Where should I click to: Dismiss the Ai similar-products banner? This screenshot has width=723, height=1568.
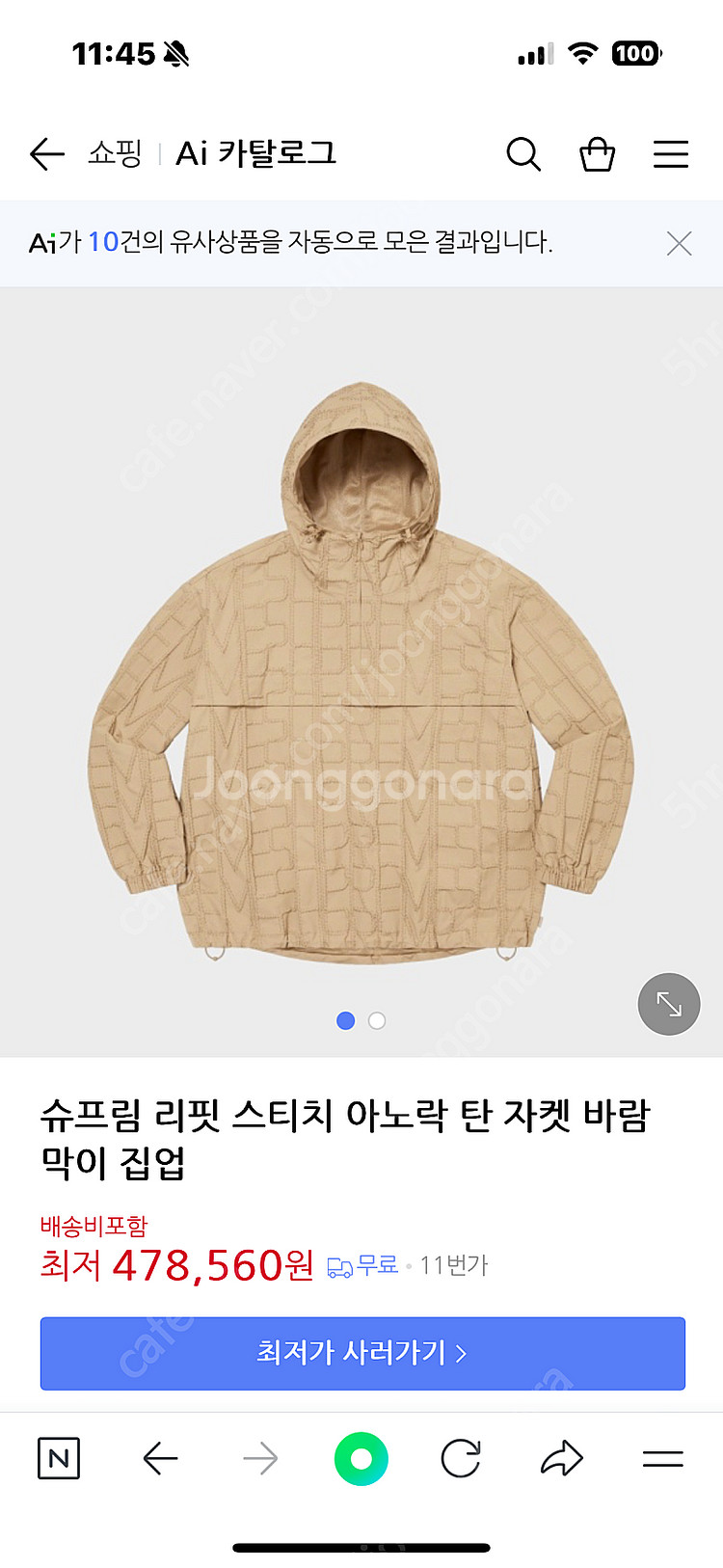coord(680,243)
